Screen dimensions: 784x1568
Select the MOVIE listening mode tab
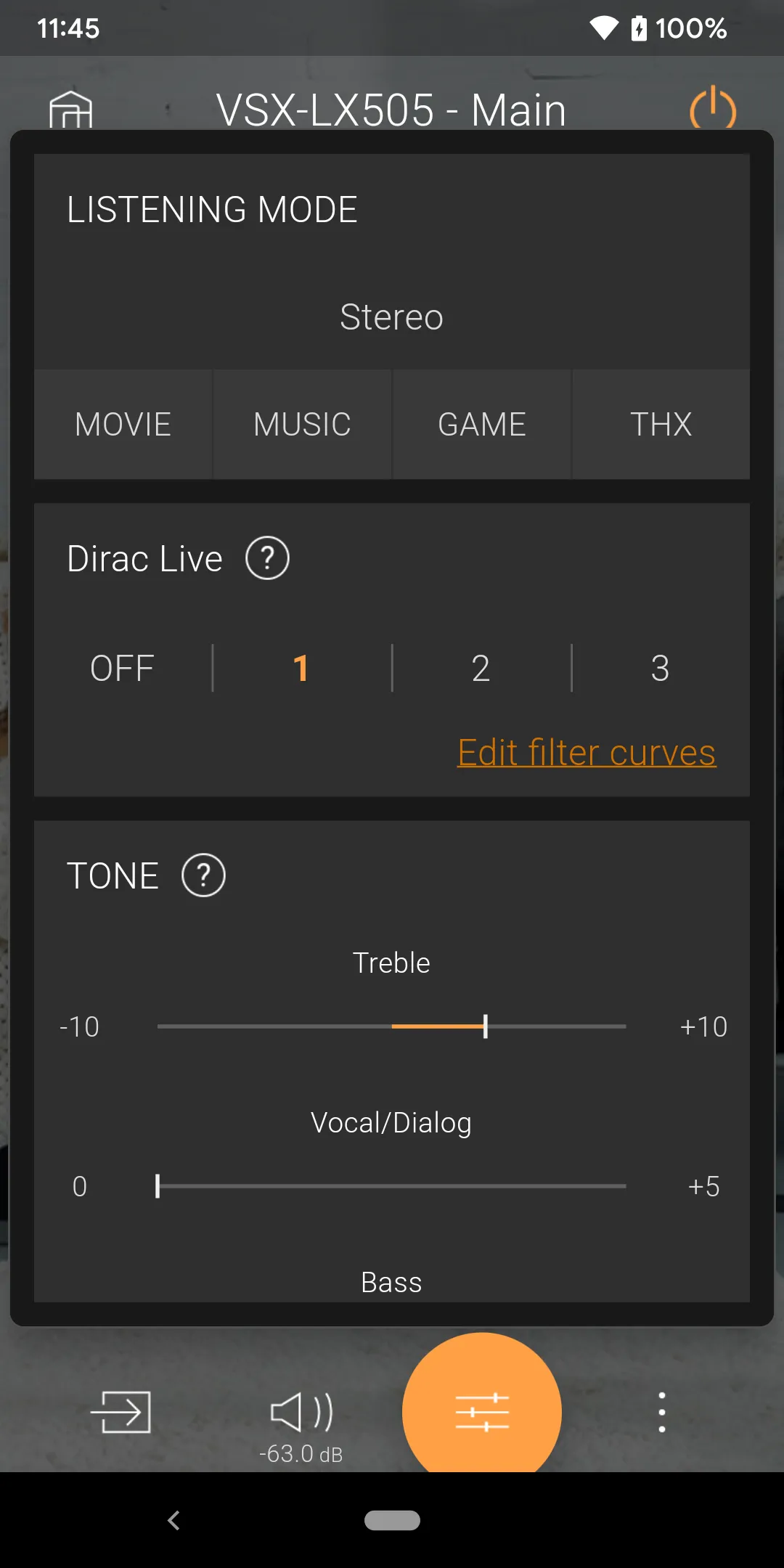tap(122, 424)
